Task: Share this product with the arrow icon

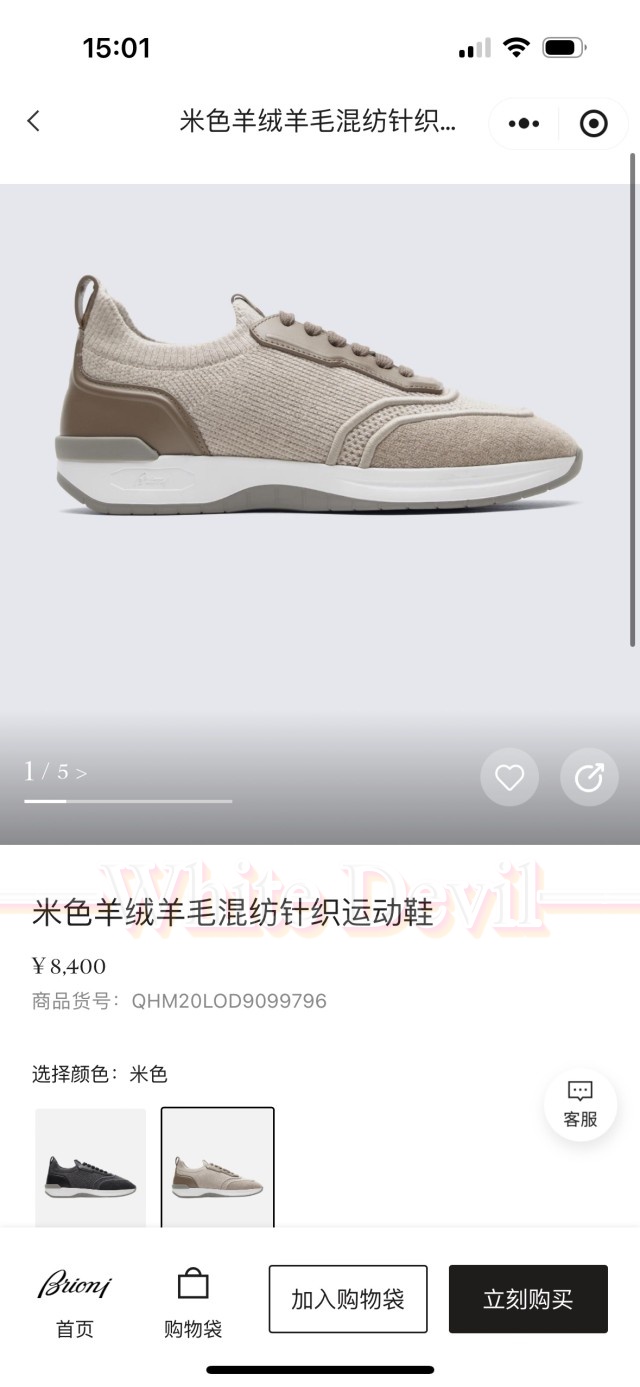Action: click(x=589, y=777)
